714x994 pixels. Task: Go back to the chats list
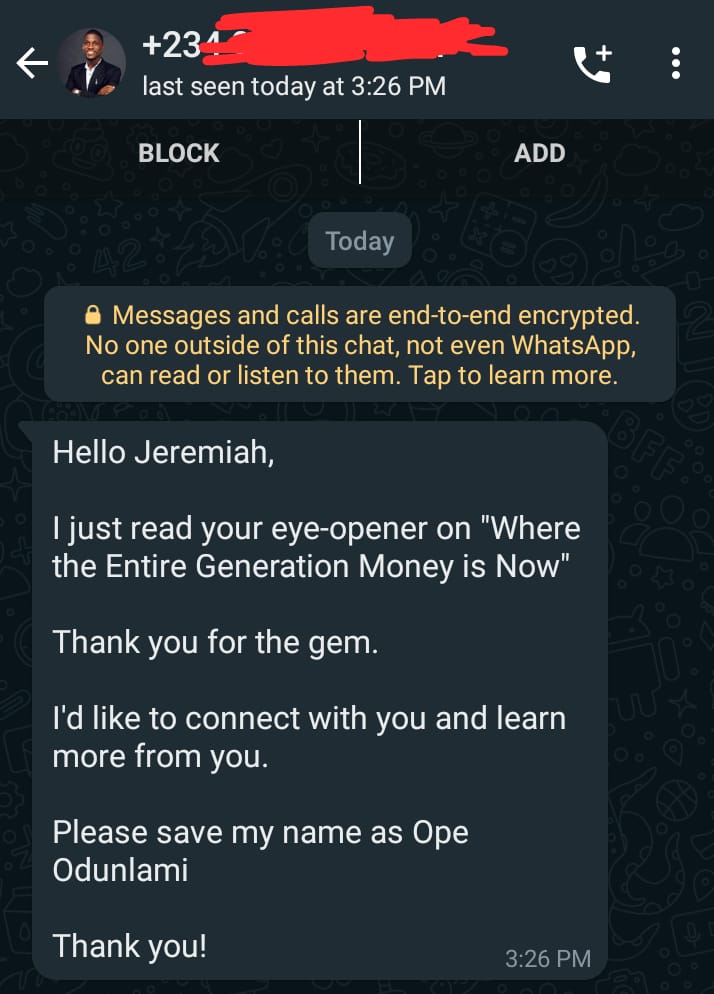32,64
